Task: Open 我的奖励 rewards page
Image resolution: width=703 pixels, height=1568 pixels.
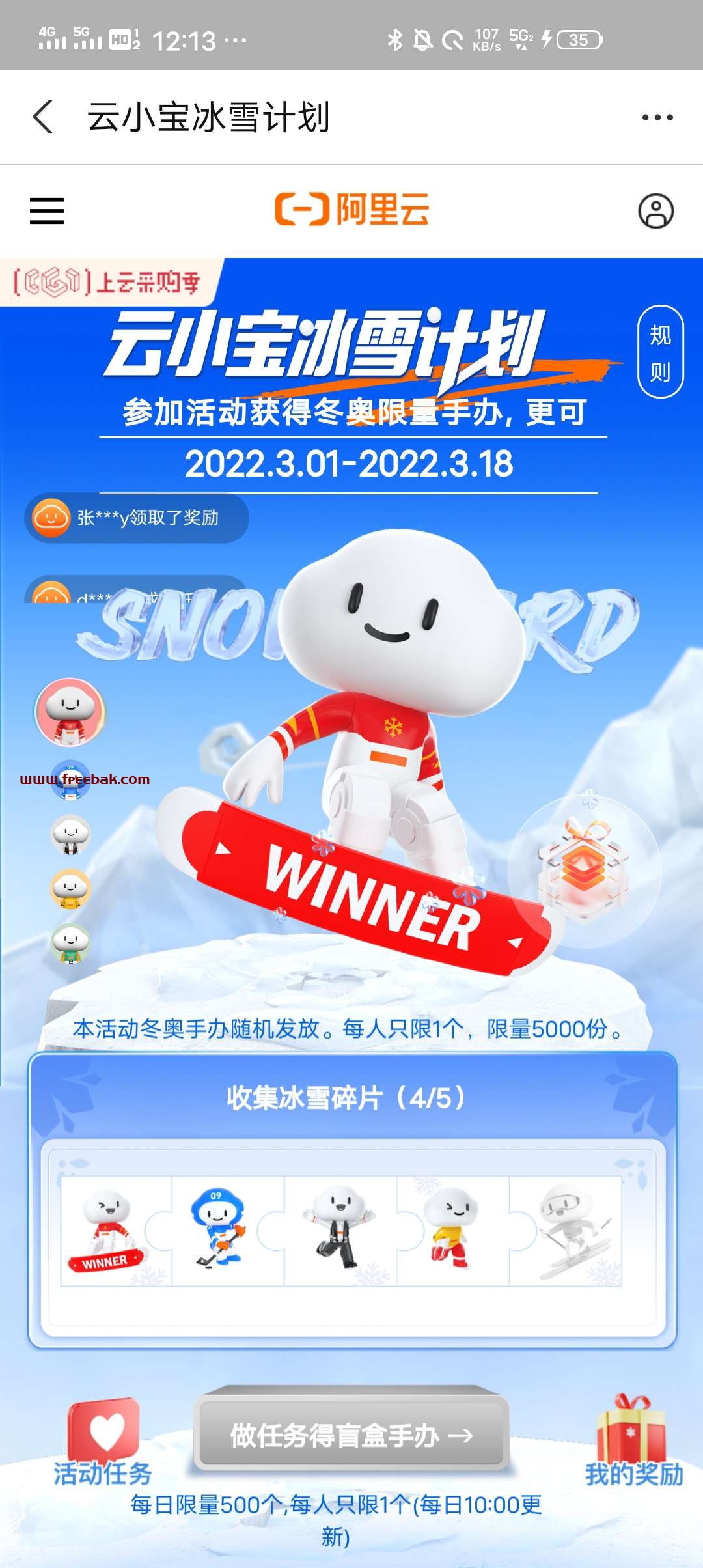Action: point(633,1442)
